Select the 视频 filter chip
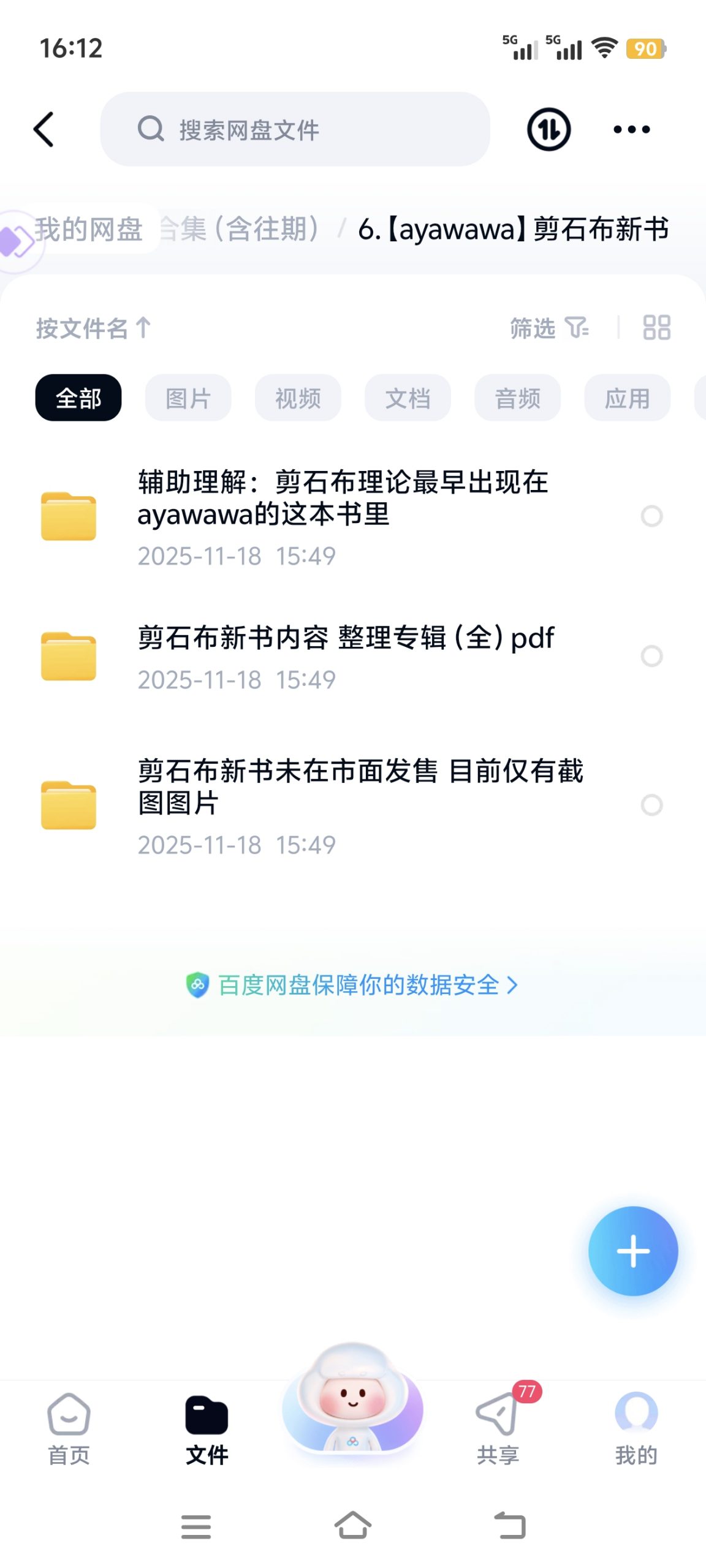 (298, 398)
